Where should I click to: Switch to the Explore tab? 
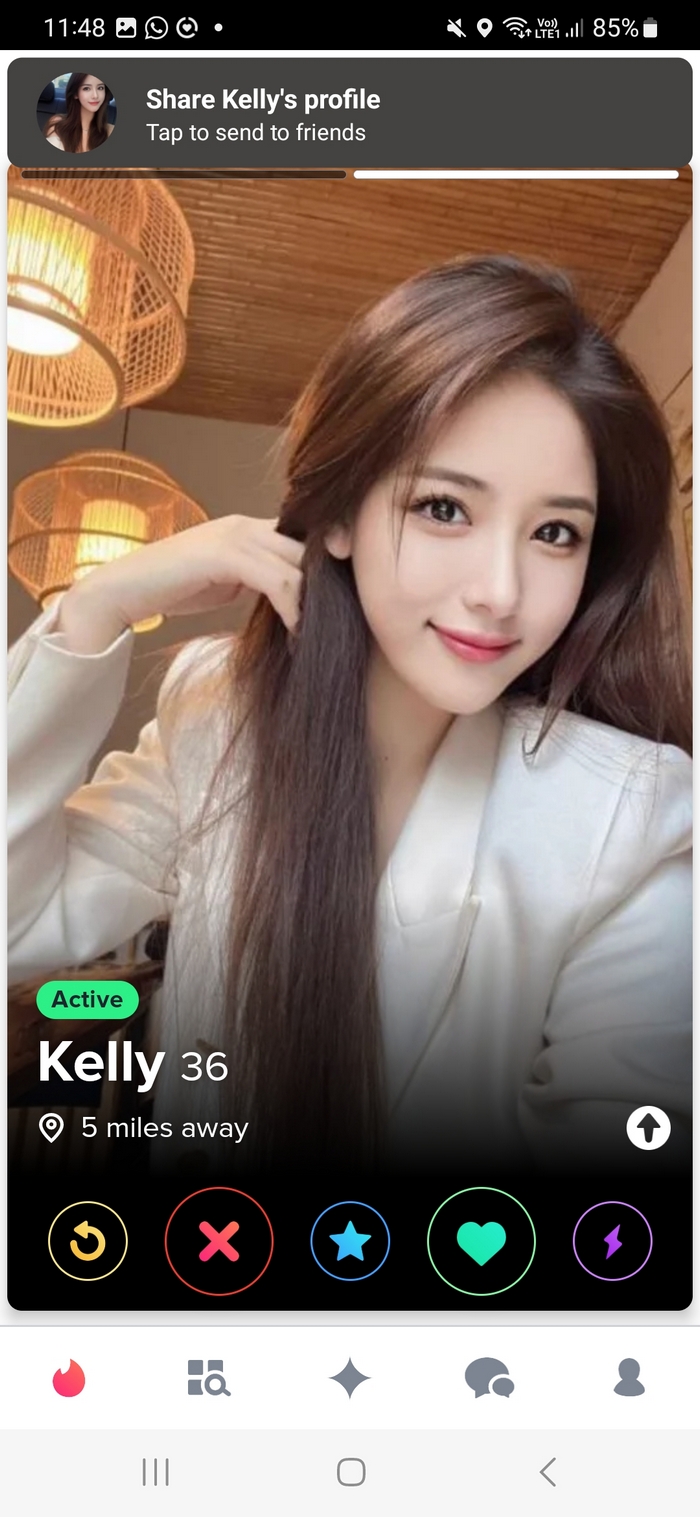coord(209,1377)
